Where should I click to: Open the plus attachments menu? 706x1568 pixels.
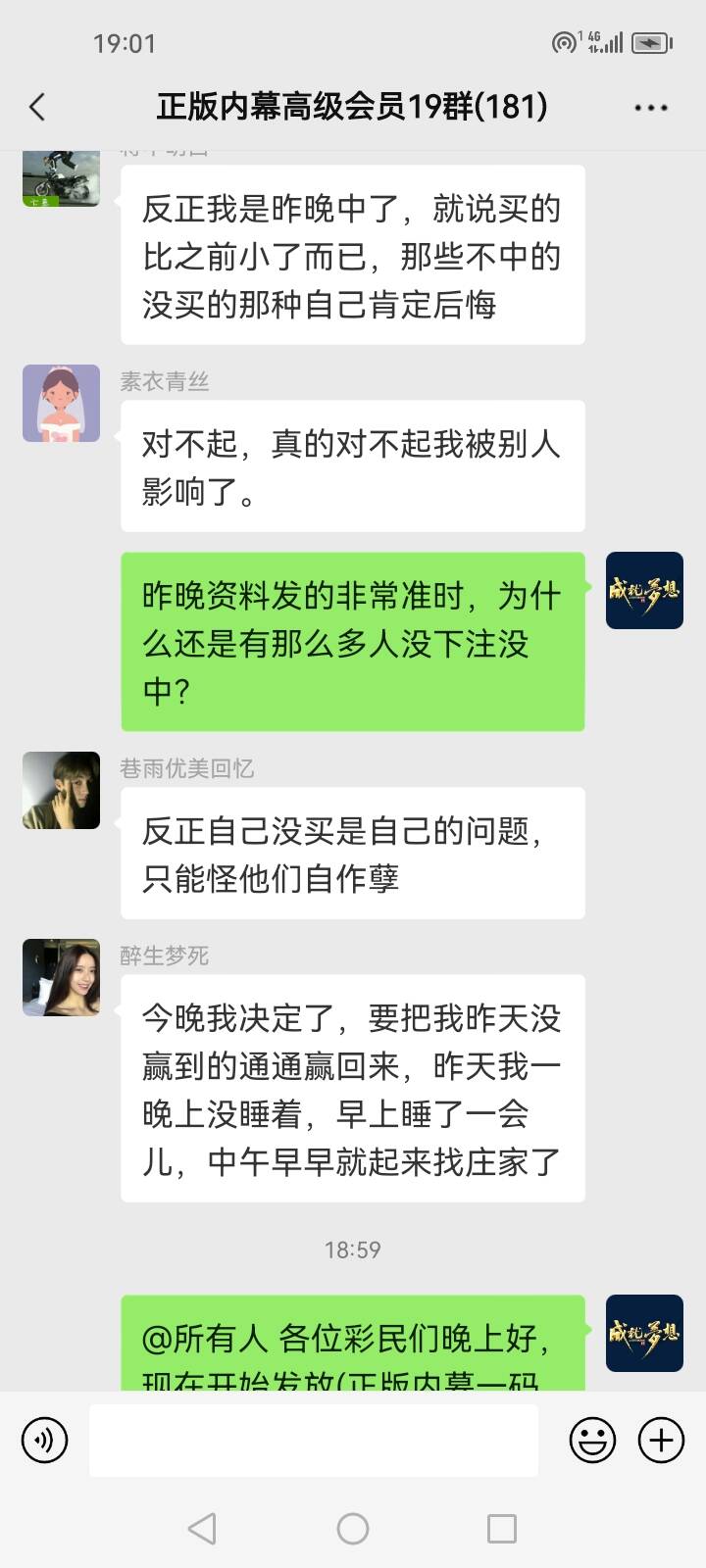point(662,1441)
